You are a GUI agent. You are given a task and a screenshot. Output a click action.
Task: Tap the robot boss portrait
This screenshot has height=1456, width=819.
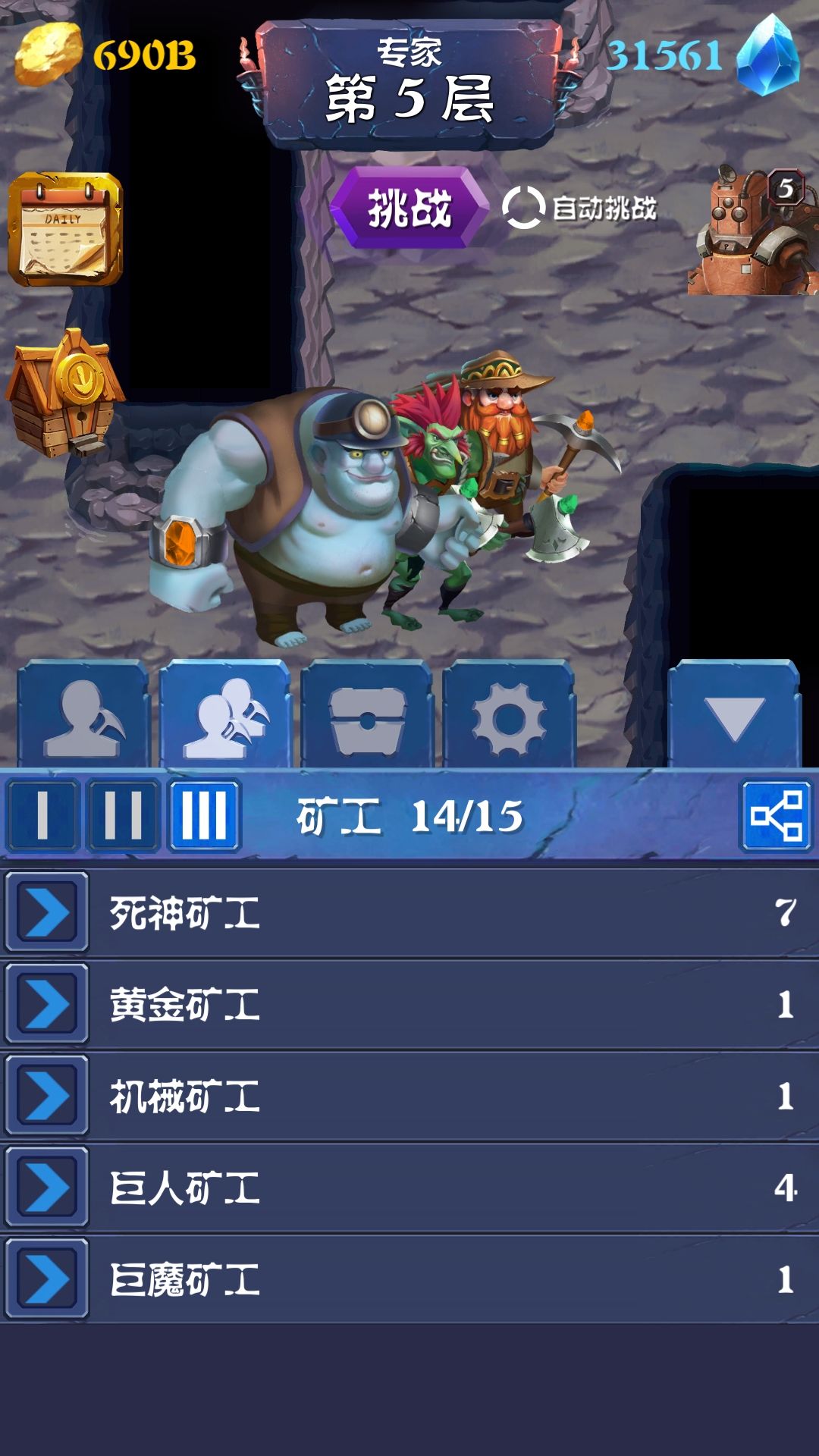click(x=752, y=231)
